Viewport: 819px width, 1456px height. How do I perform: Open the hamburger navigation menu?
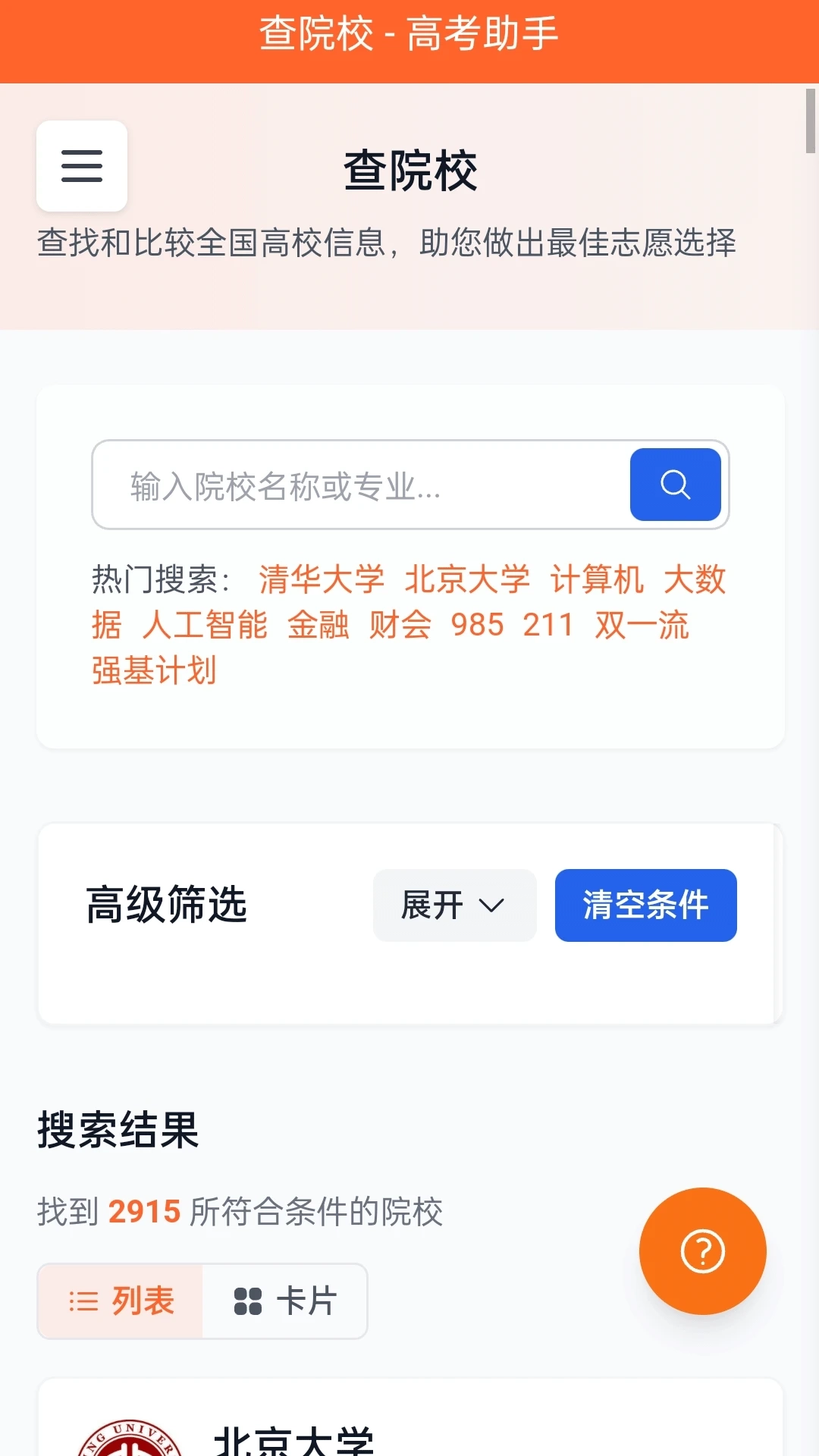tap(81, 167)
